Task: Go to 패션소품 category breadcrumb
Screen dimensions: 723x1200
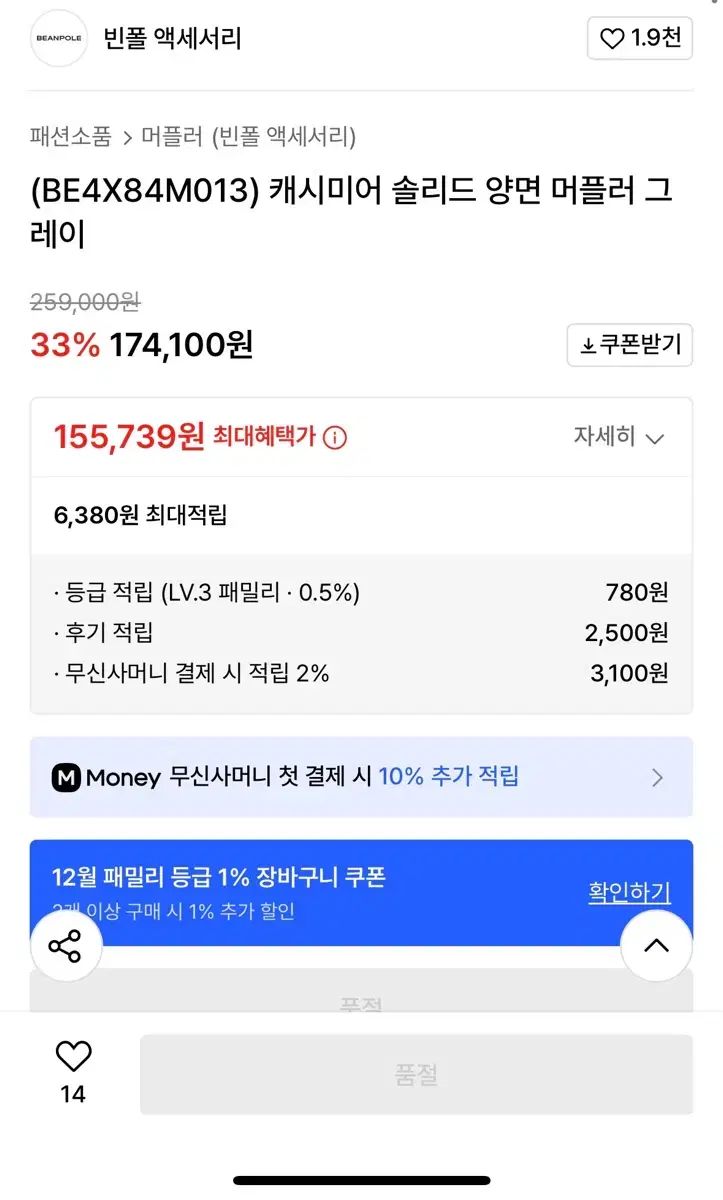Action: (x=71, y=137)
